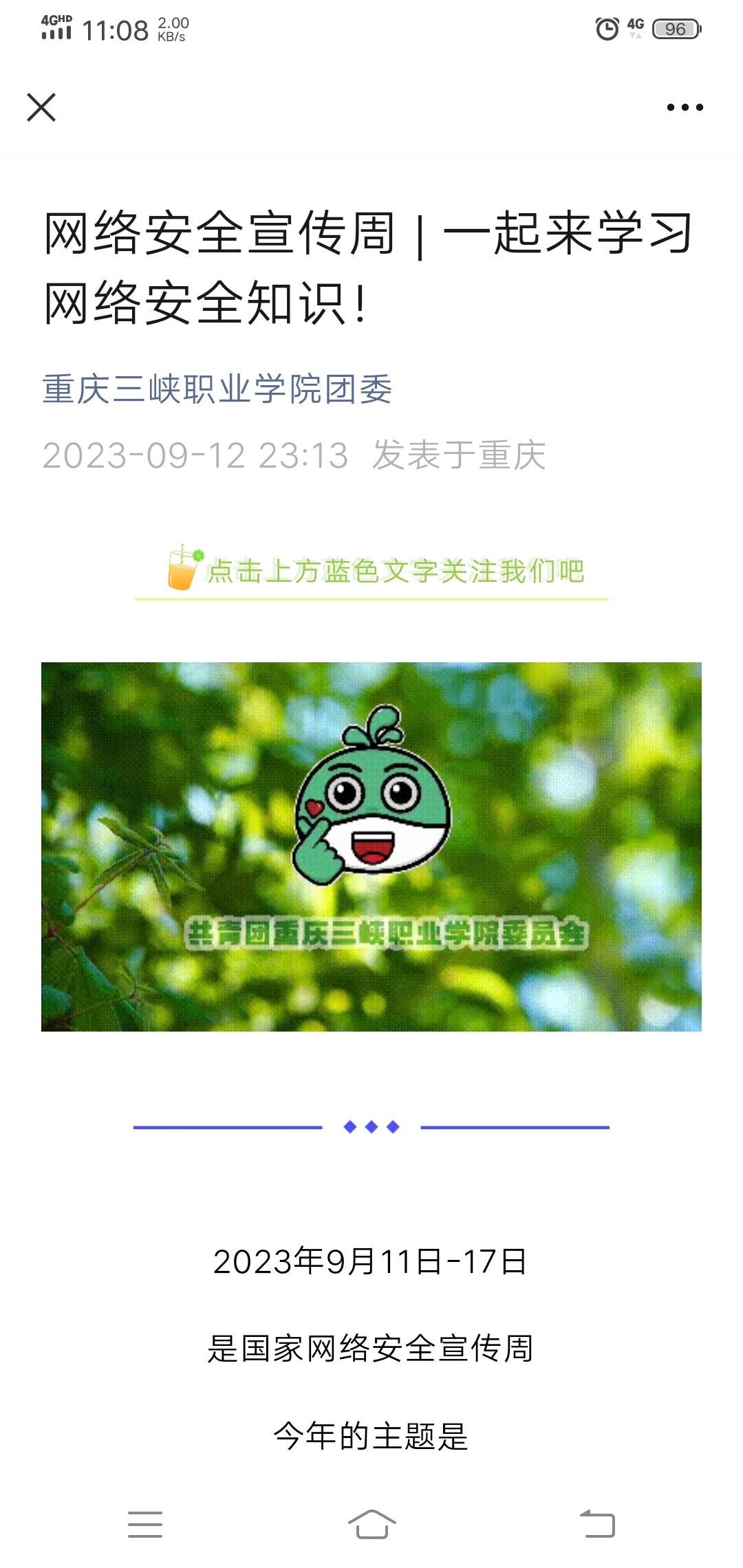Open recent apps from the navigation bar
The image size is (743, 1568).
(x=145, y=1524)
